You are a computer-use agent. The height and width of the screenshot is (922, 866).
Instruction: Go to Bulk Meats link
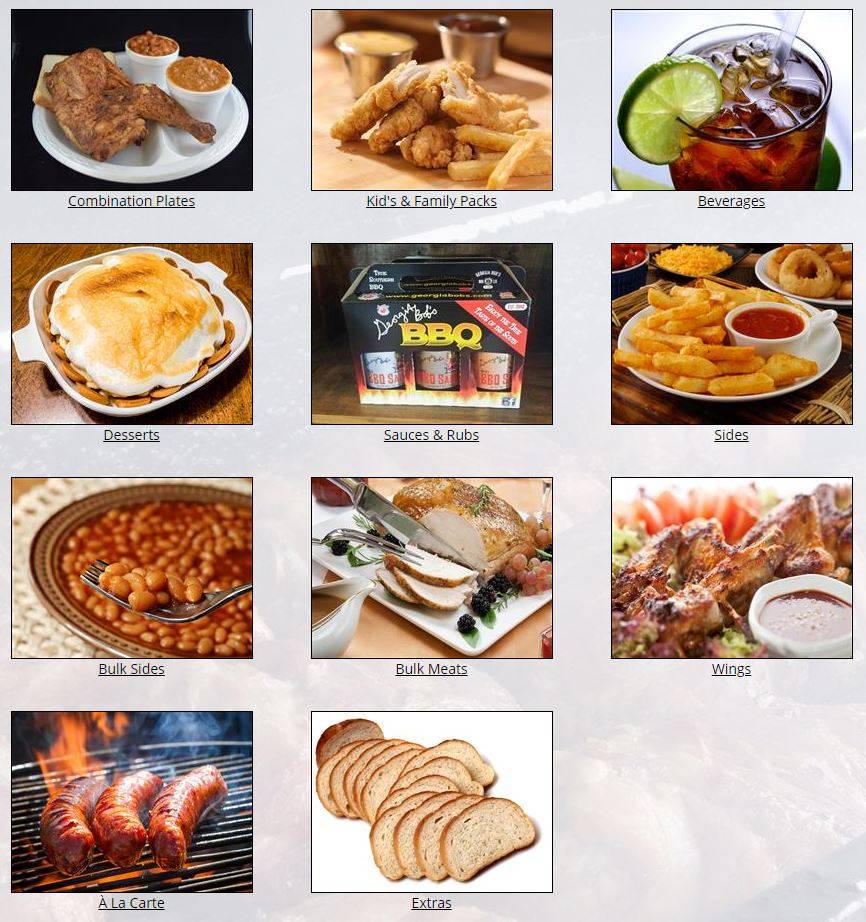[431, 669]
